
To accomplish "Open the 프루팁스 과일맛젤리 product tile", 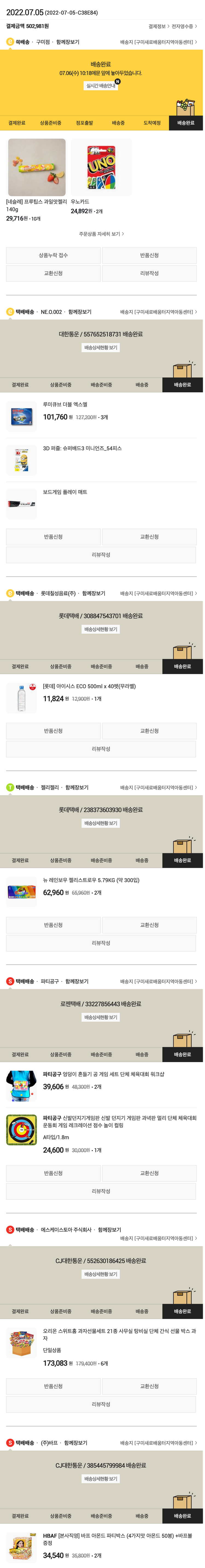I will pyautogui.click(x=37, y=167).
